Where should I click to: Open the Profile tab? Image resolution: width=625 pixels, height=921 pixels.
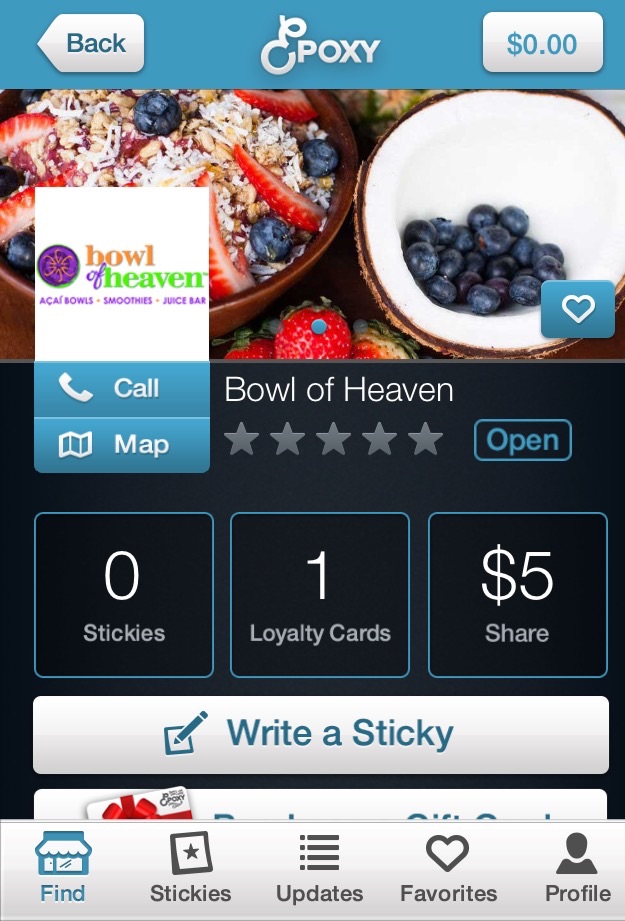point(577,868)
